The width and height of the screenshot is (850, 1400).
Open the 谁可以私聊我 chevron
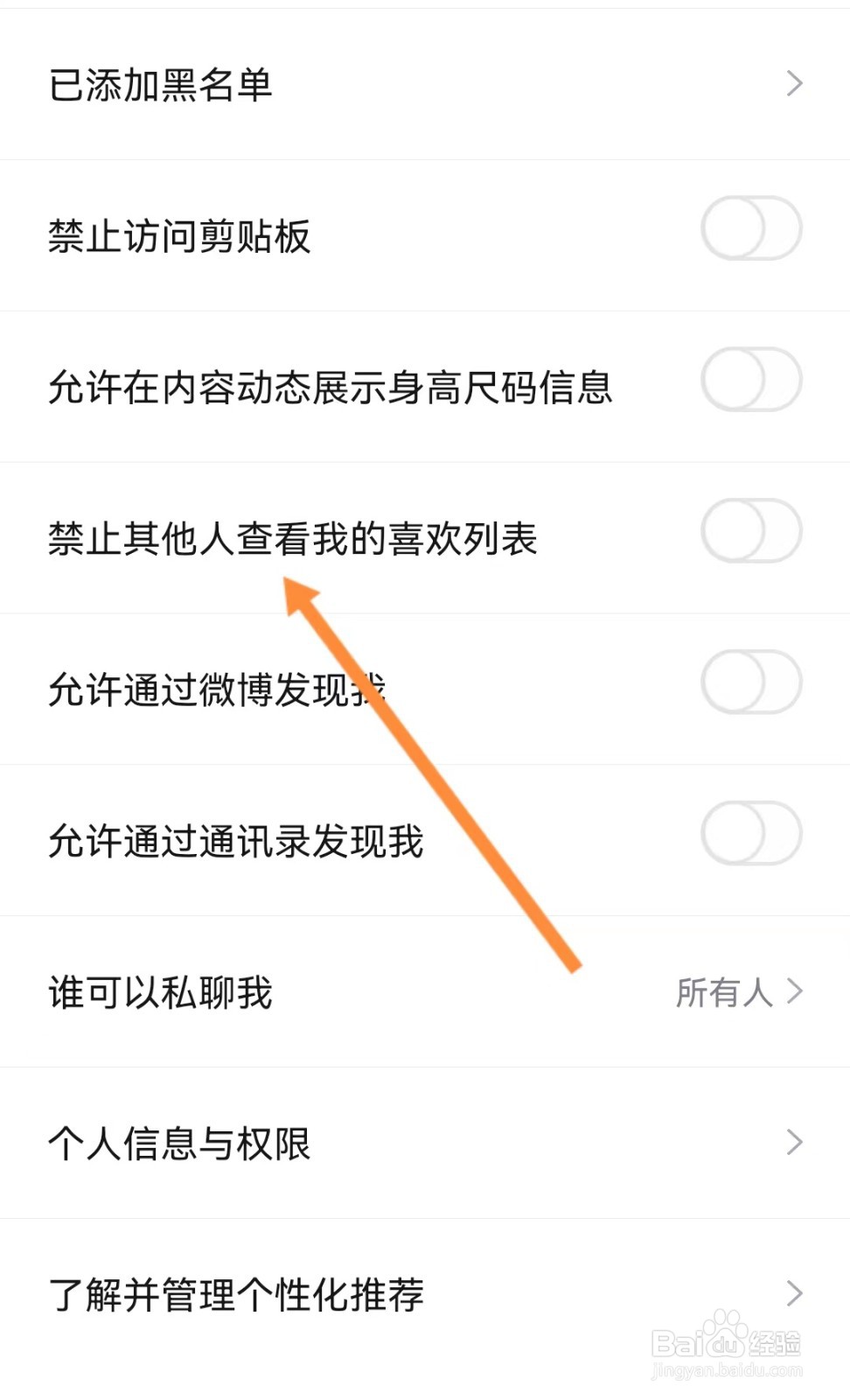pyautogui.click(x=794, y=991)
